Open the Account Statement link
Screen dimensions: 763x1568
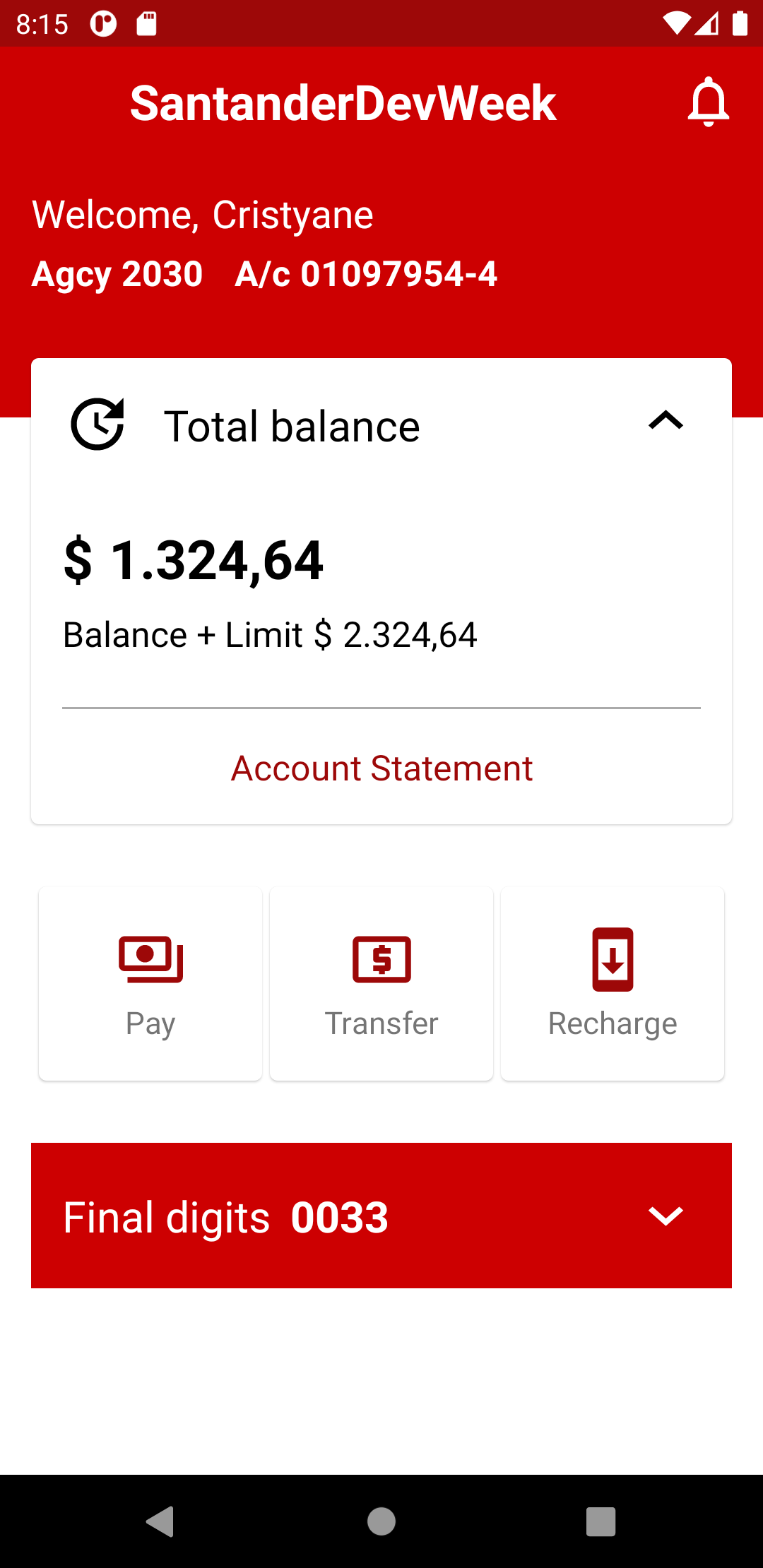[381, 768]
